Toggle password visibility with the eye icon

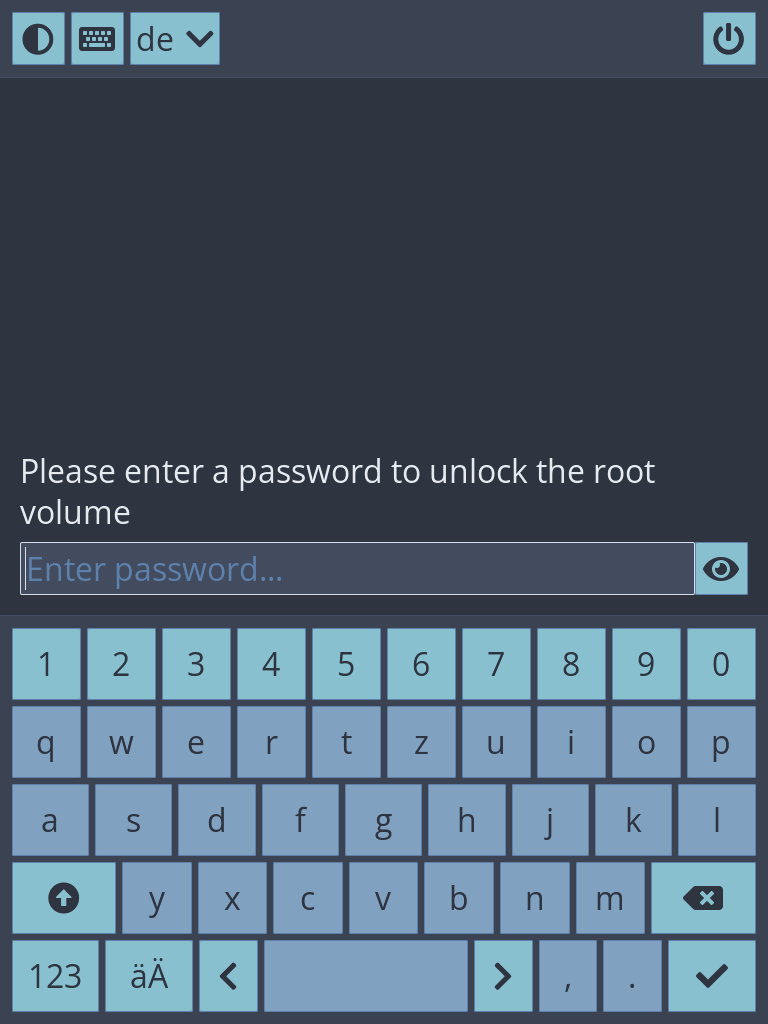pos(721,568)
